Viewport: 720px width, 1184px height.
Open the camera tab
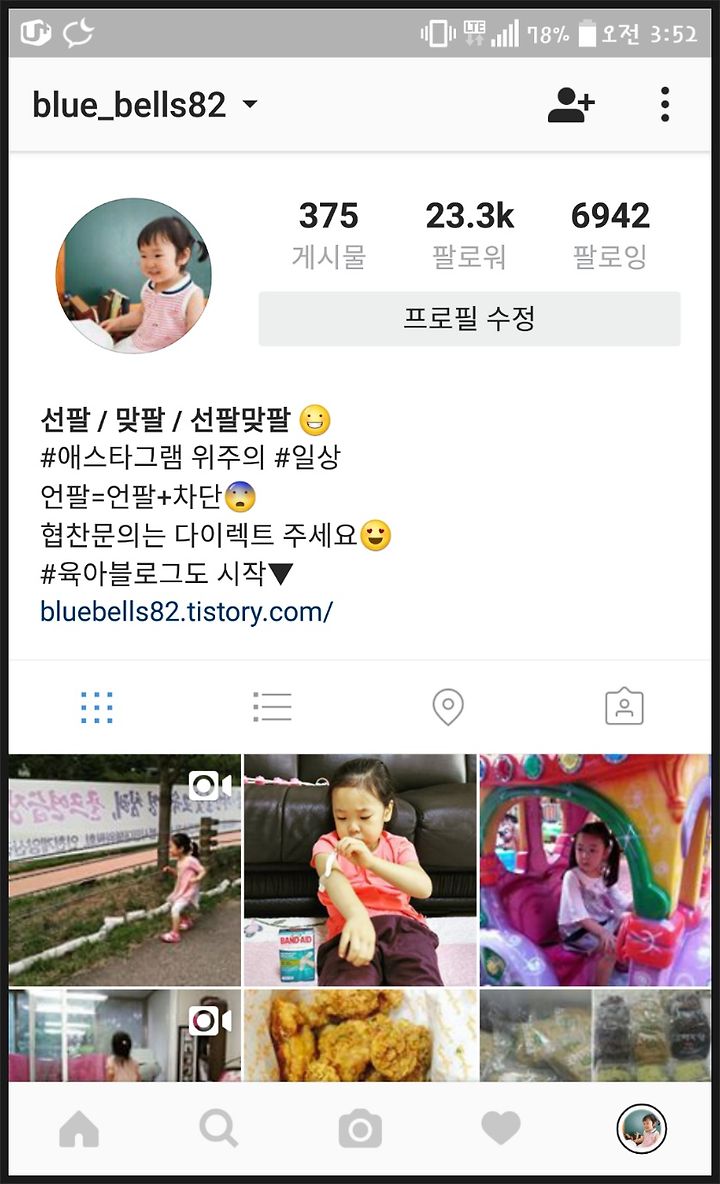tap(360, 1130)
